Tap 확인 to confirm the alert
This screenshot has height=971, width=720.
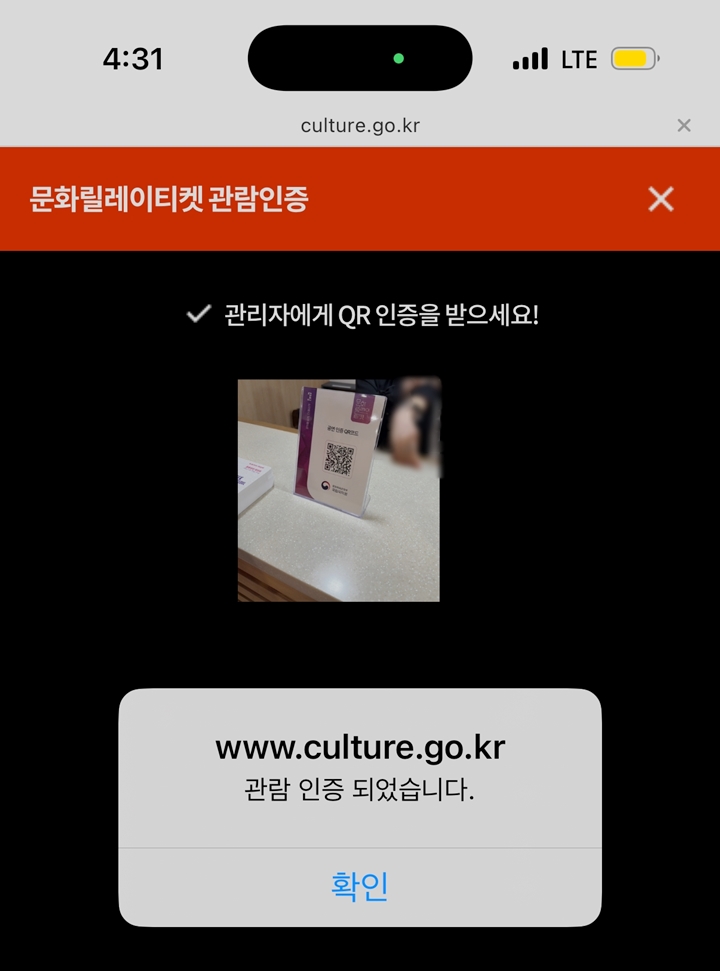coord(360,886)
